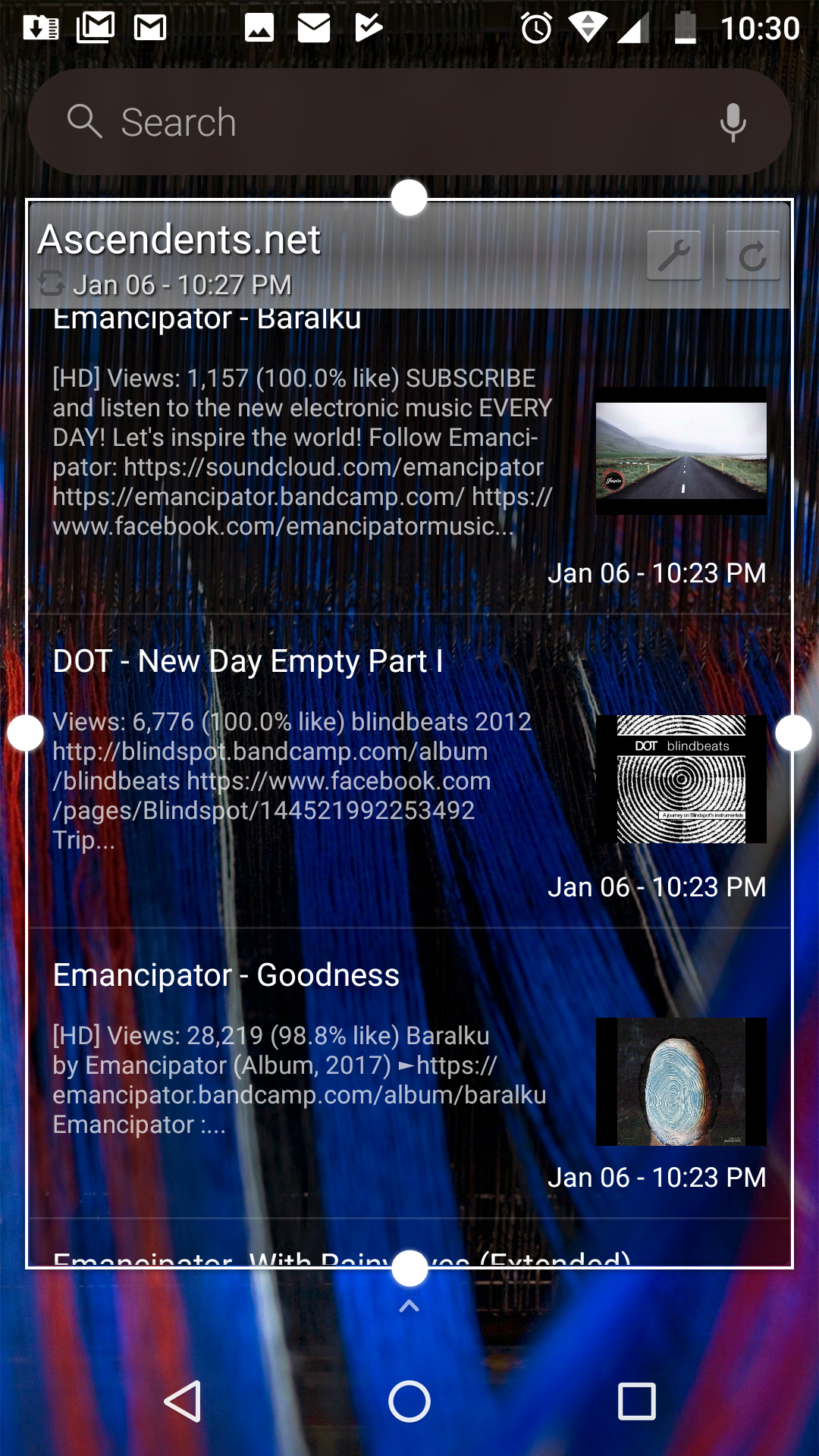The width and height of the screenshot is (819, 1456).
Task: Open widget settings wrench icon
Action: click(x=674, y=256)
